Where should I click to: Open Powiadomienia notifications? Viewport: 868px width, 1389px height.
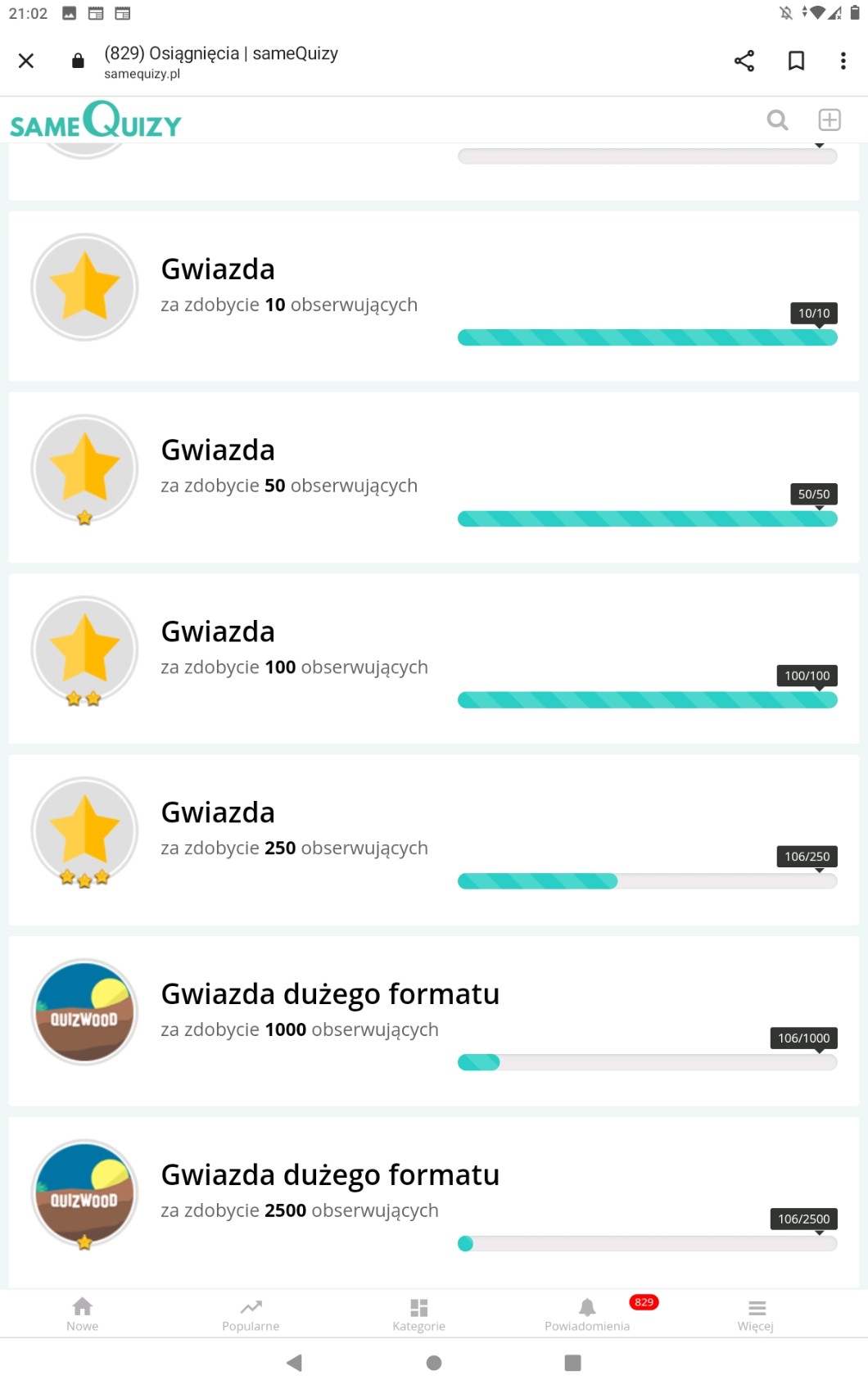pyautogui.click(x=587, y=1314)
